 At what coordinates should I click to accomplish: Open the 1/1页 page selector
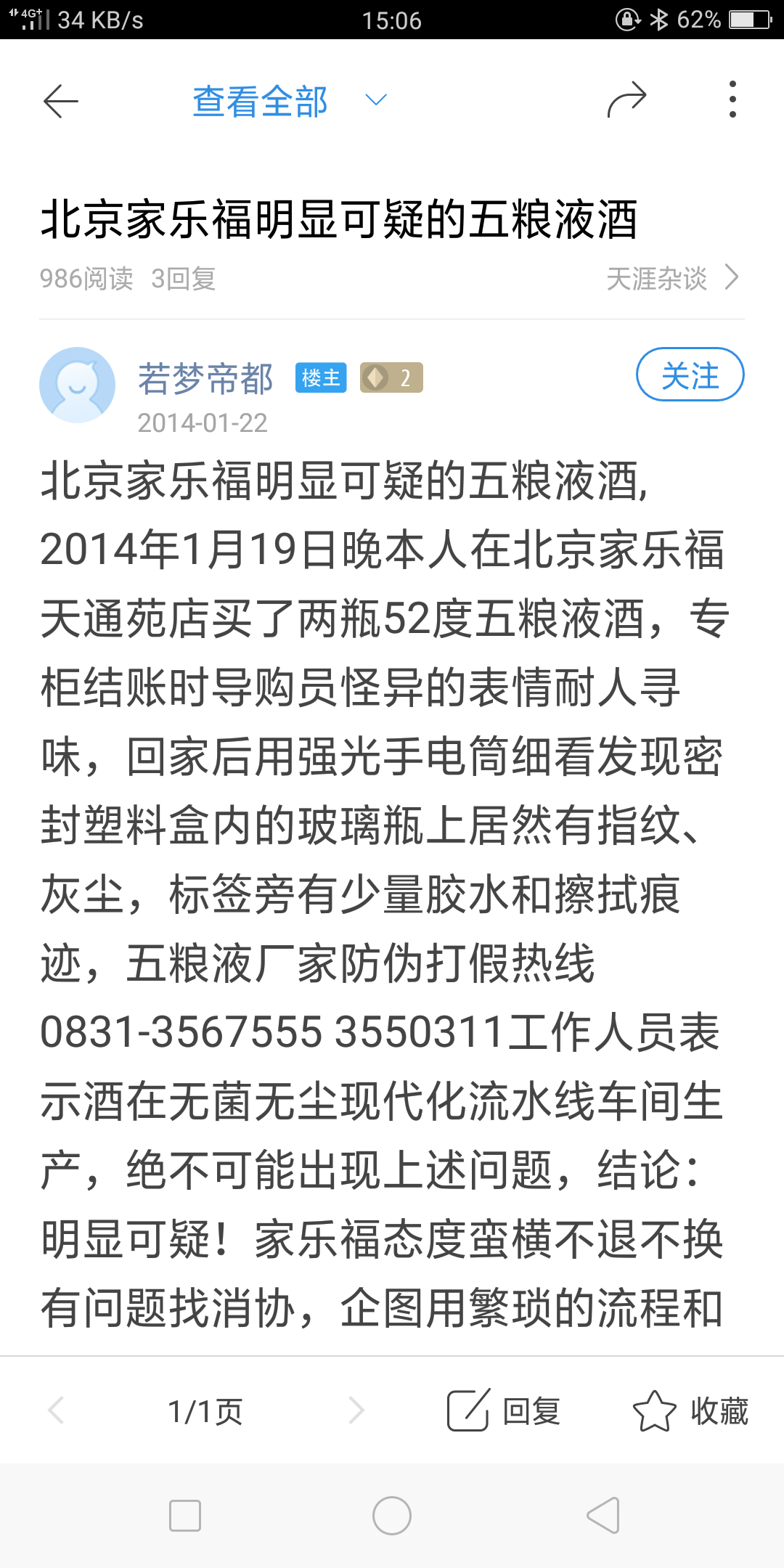coord(205,1412)
